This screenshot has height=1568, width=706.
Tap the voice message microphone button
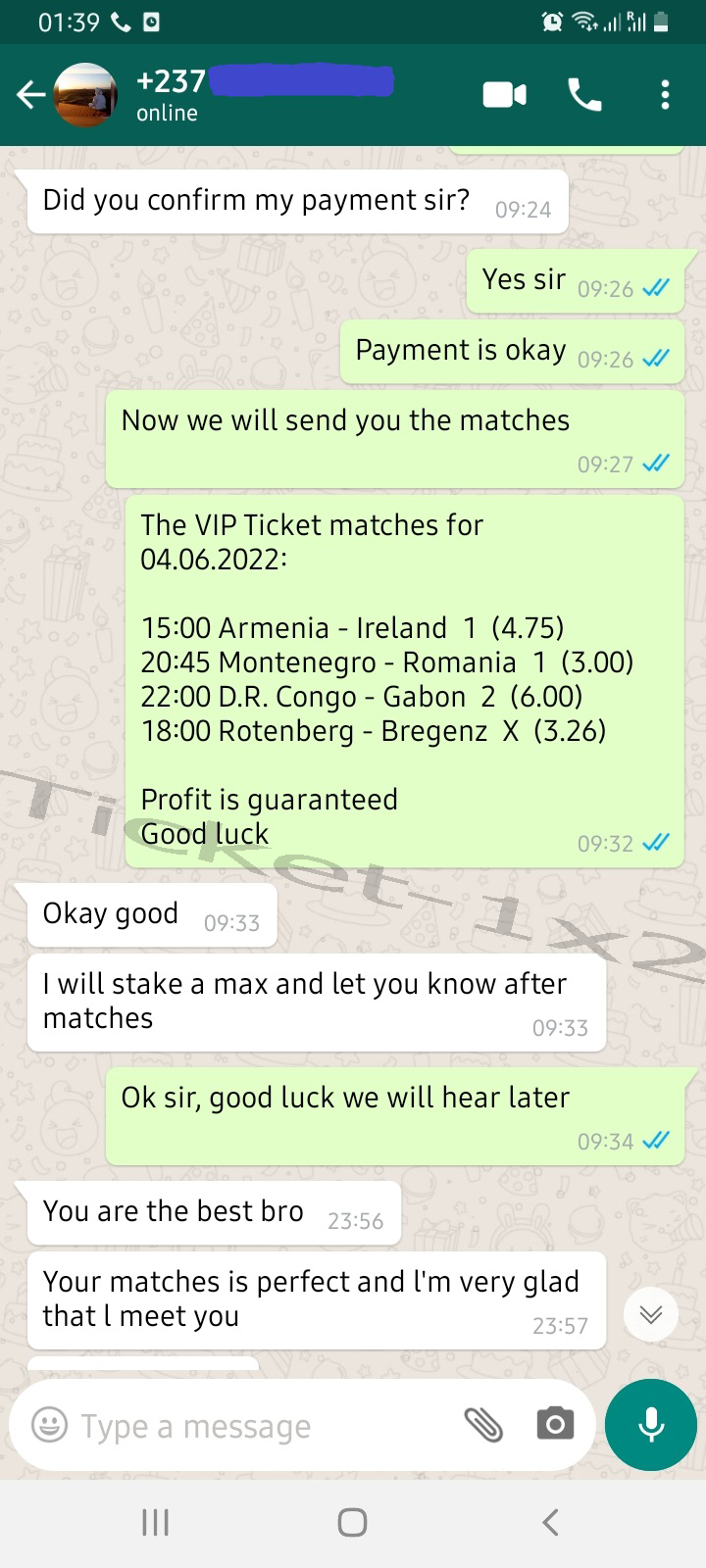pyautogui.click(x=651, y=1424)
